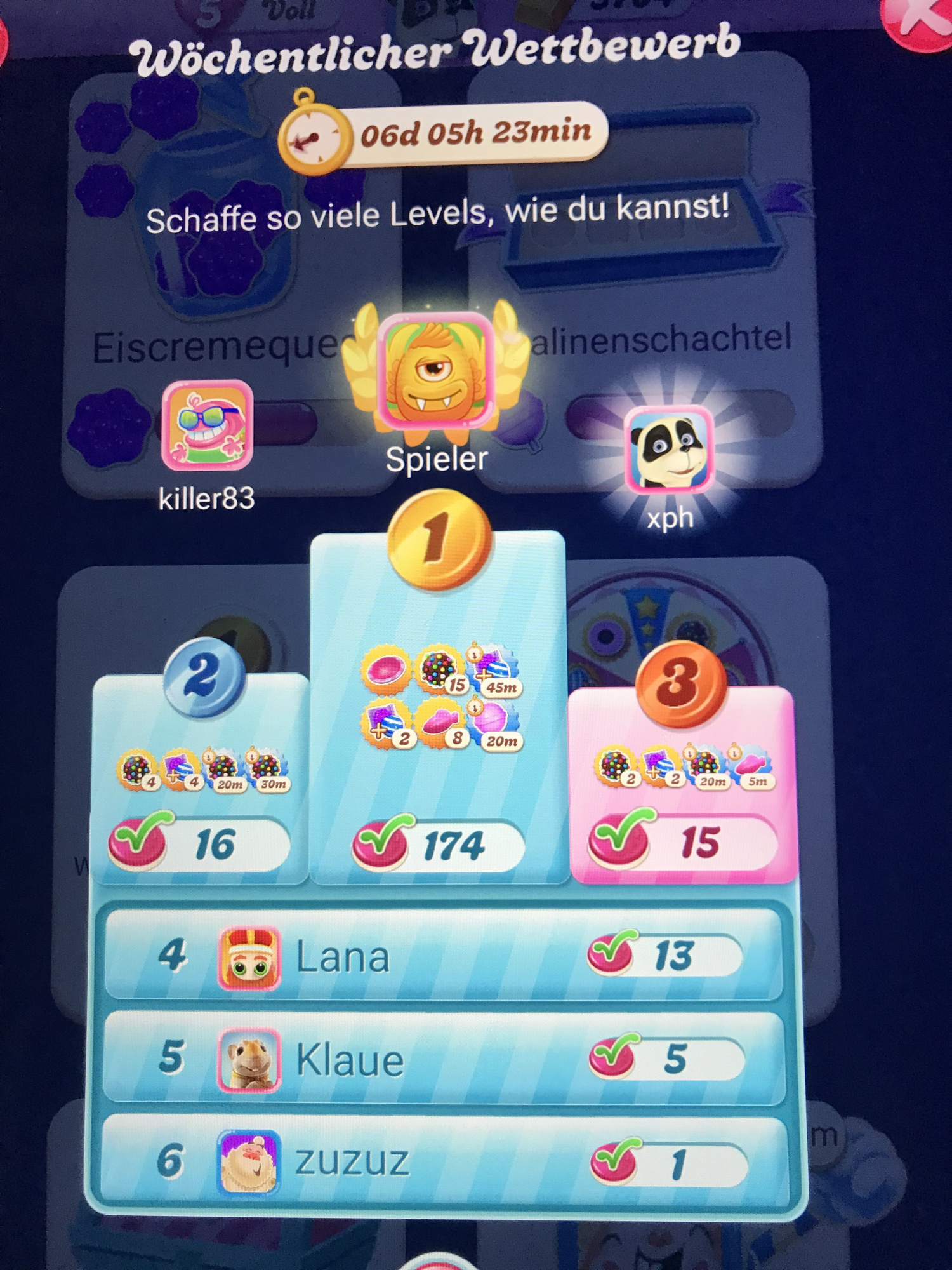Tap xph's panda avatar
Viewport: 952px width, 1270px height.
[670, 448]
